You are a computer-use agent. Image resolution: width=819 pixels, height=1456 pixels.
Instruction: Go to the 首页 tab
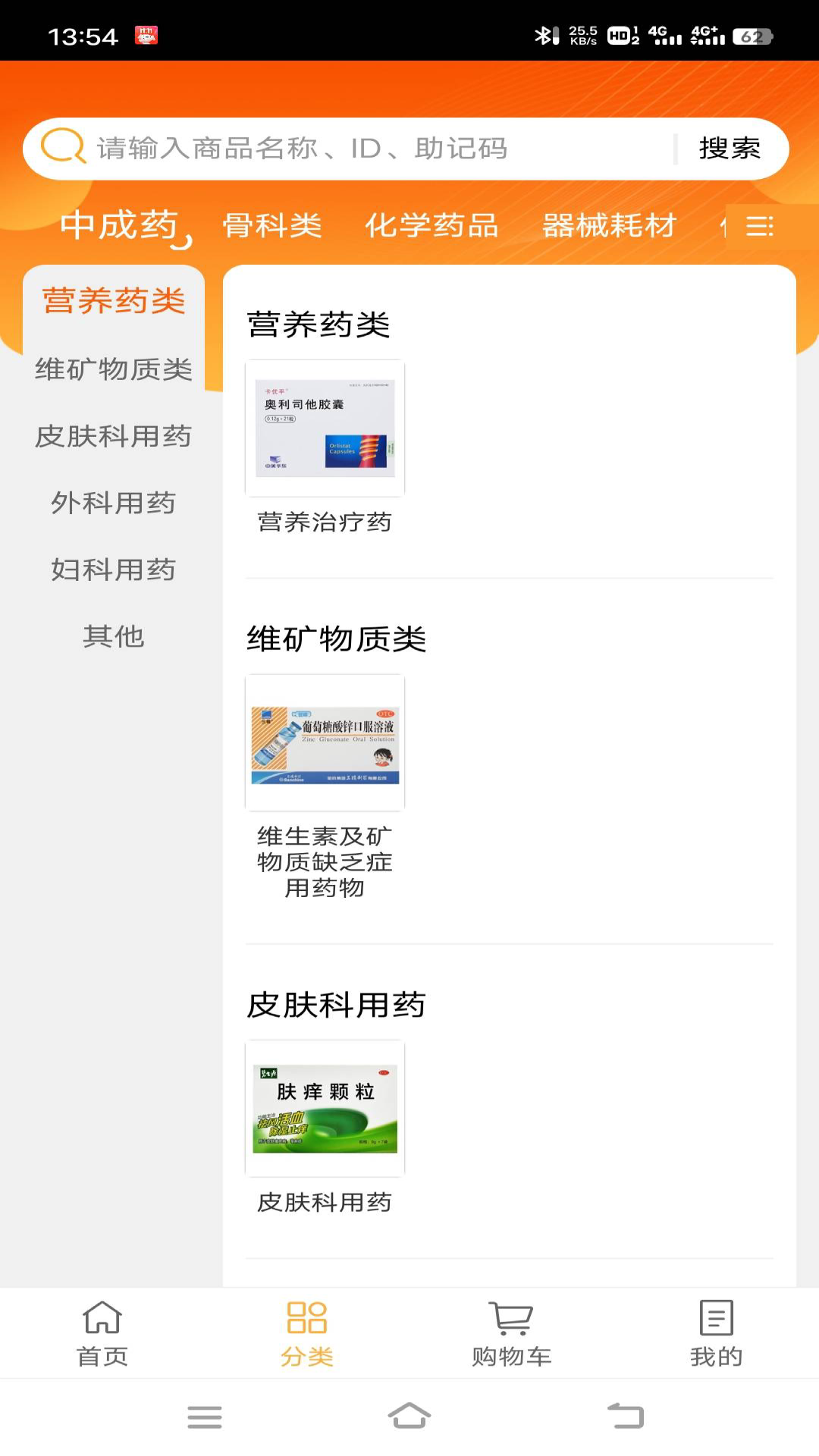tap(102, 1333)
